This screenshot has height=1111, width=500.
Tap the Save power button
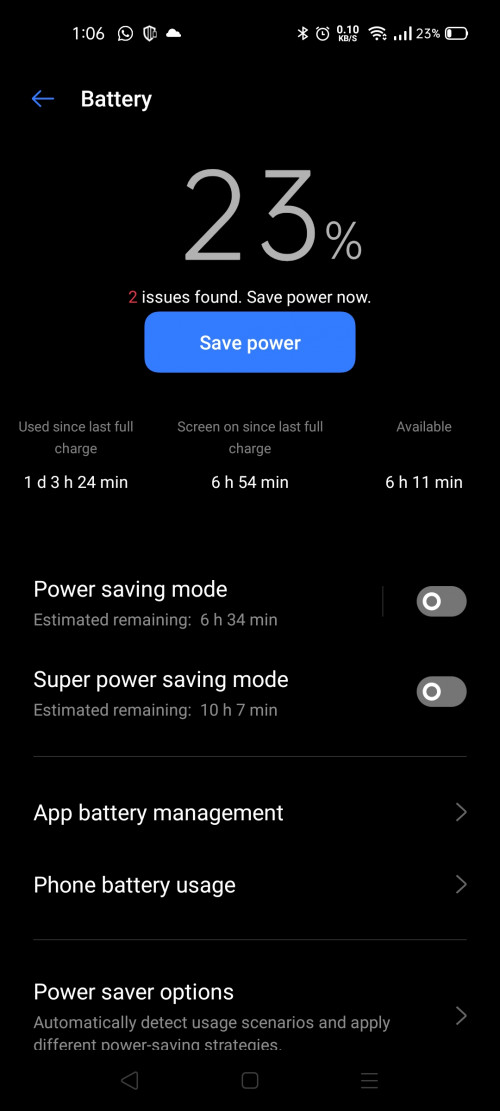click(x=250, y=342)
